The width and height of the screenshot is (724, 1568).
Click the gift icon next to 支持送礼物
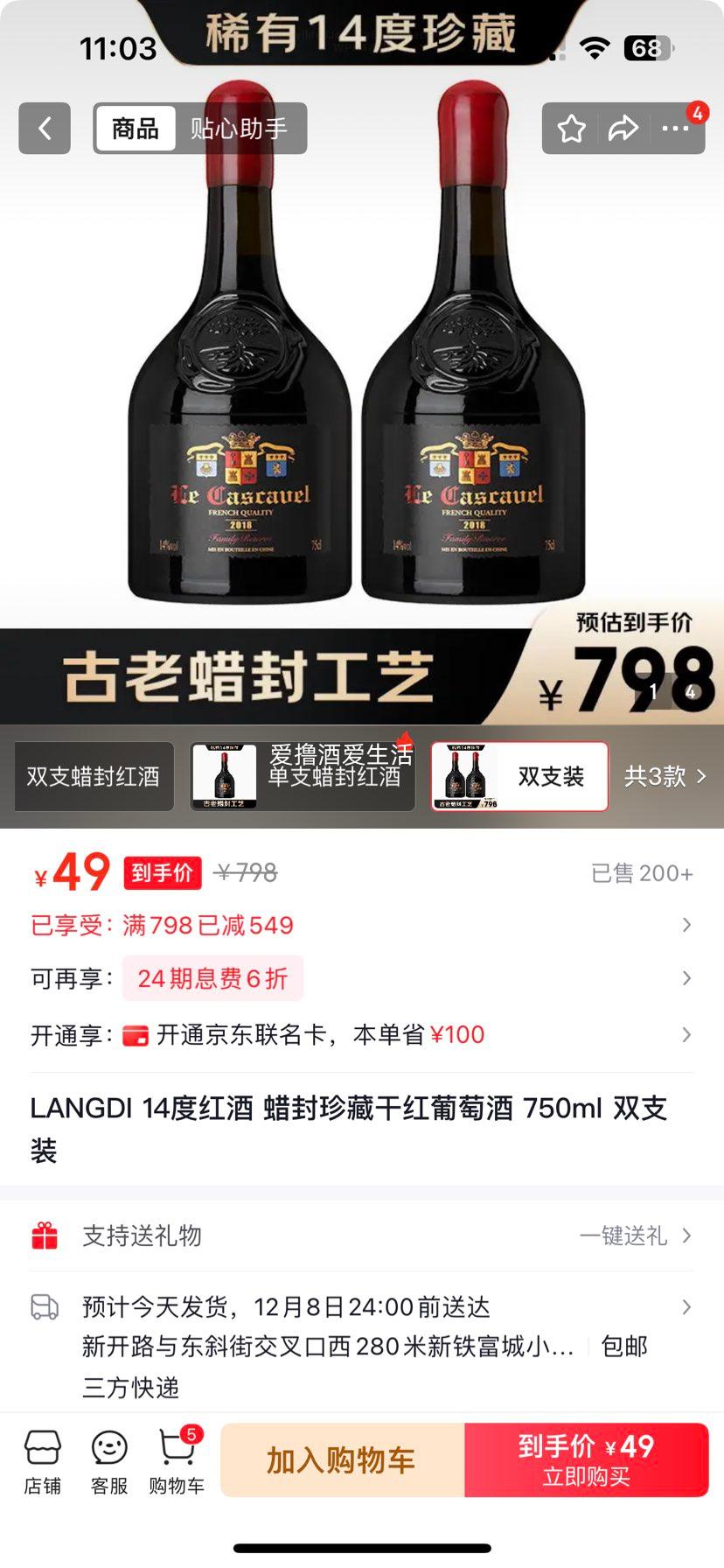(43, 1236)
